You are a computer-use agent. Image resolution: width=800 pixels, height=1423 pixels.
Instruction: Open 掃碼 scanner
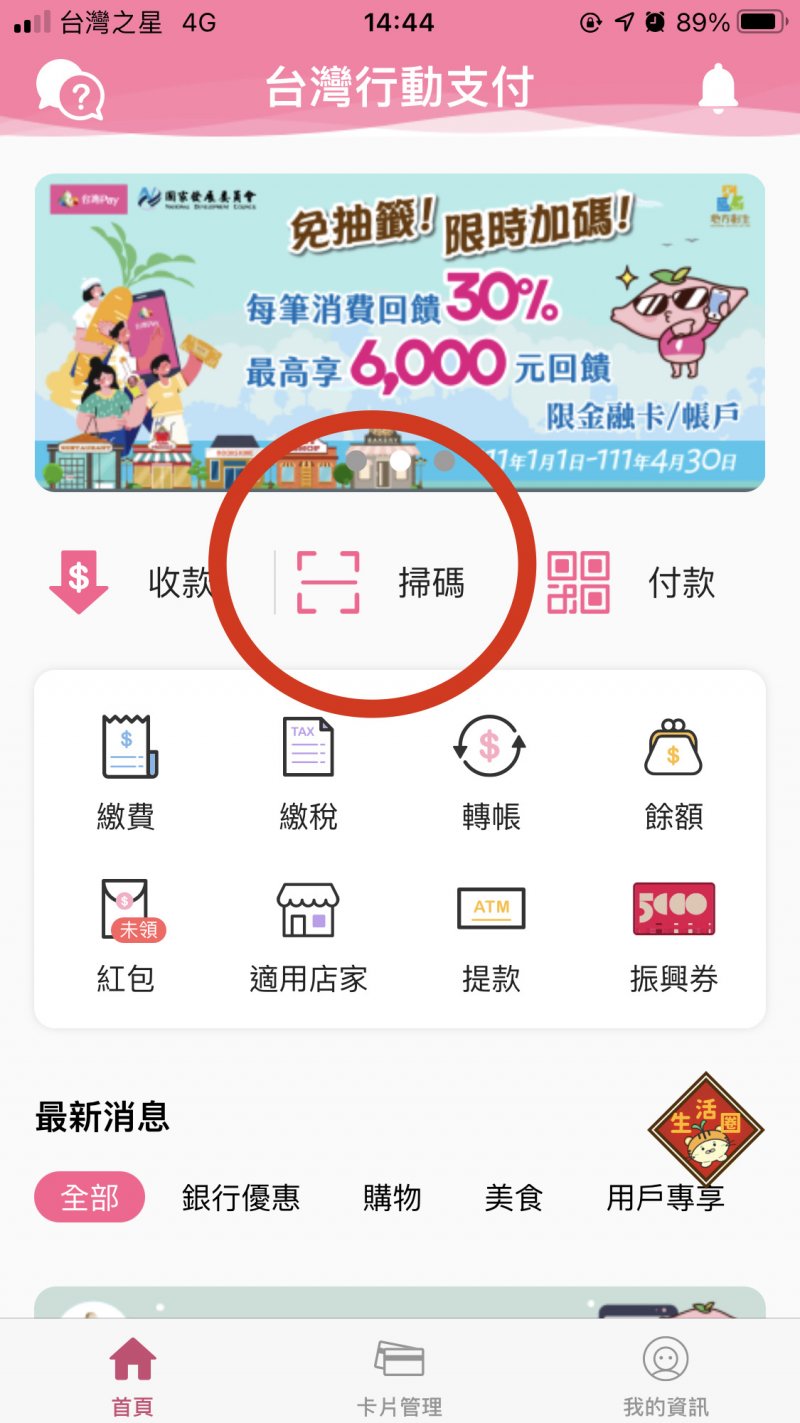click(381, 582)
